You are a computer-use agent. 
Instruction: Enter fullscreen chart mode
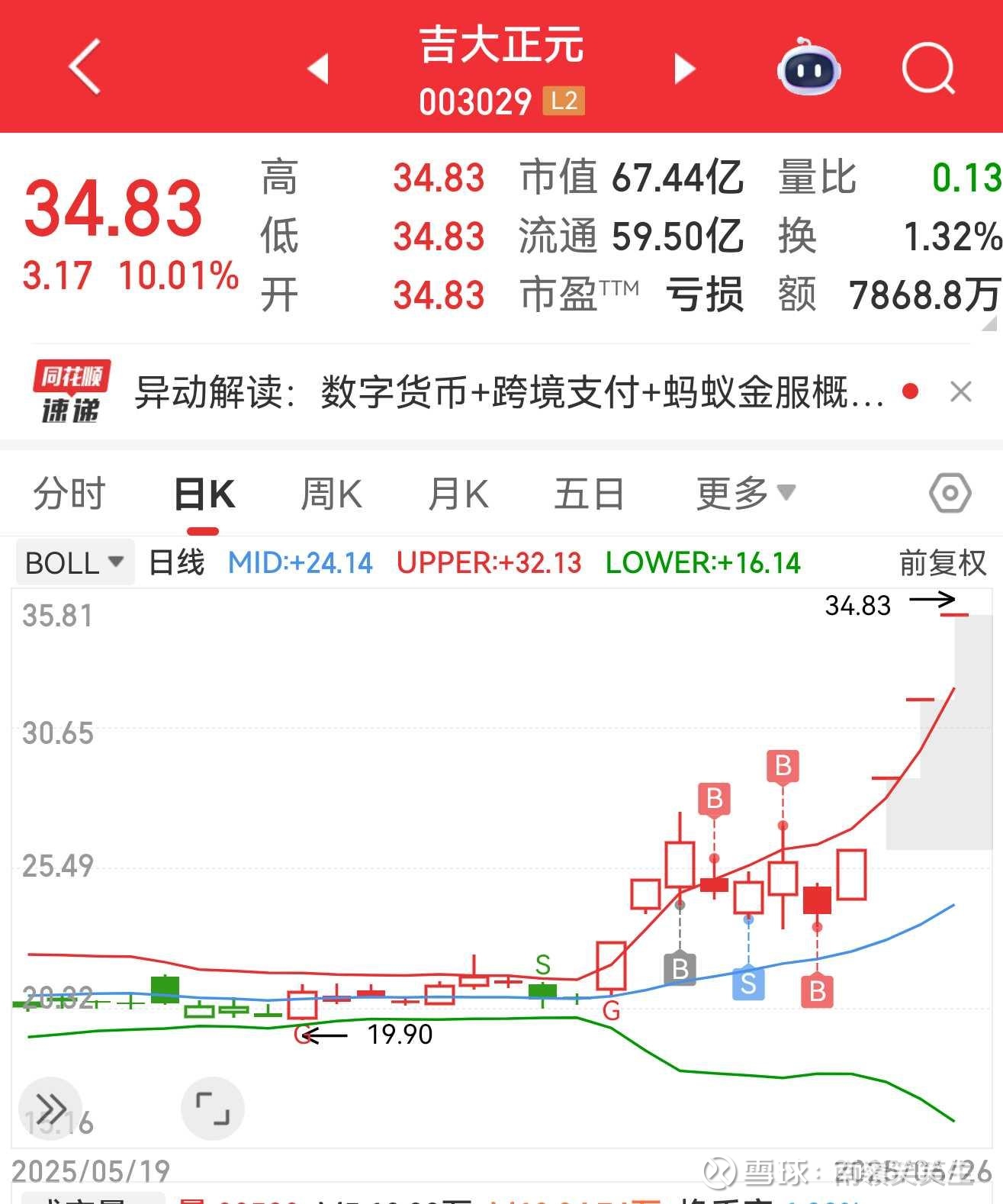pos(213,1108)
